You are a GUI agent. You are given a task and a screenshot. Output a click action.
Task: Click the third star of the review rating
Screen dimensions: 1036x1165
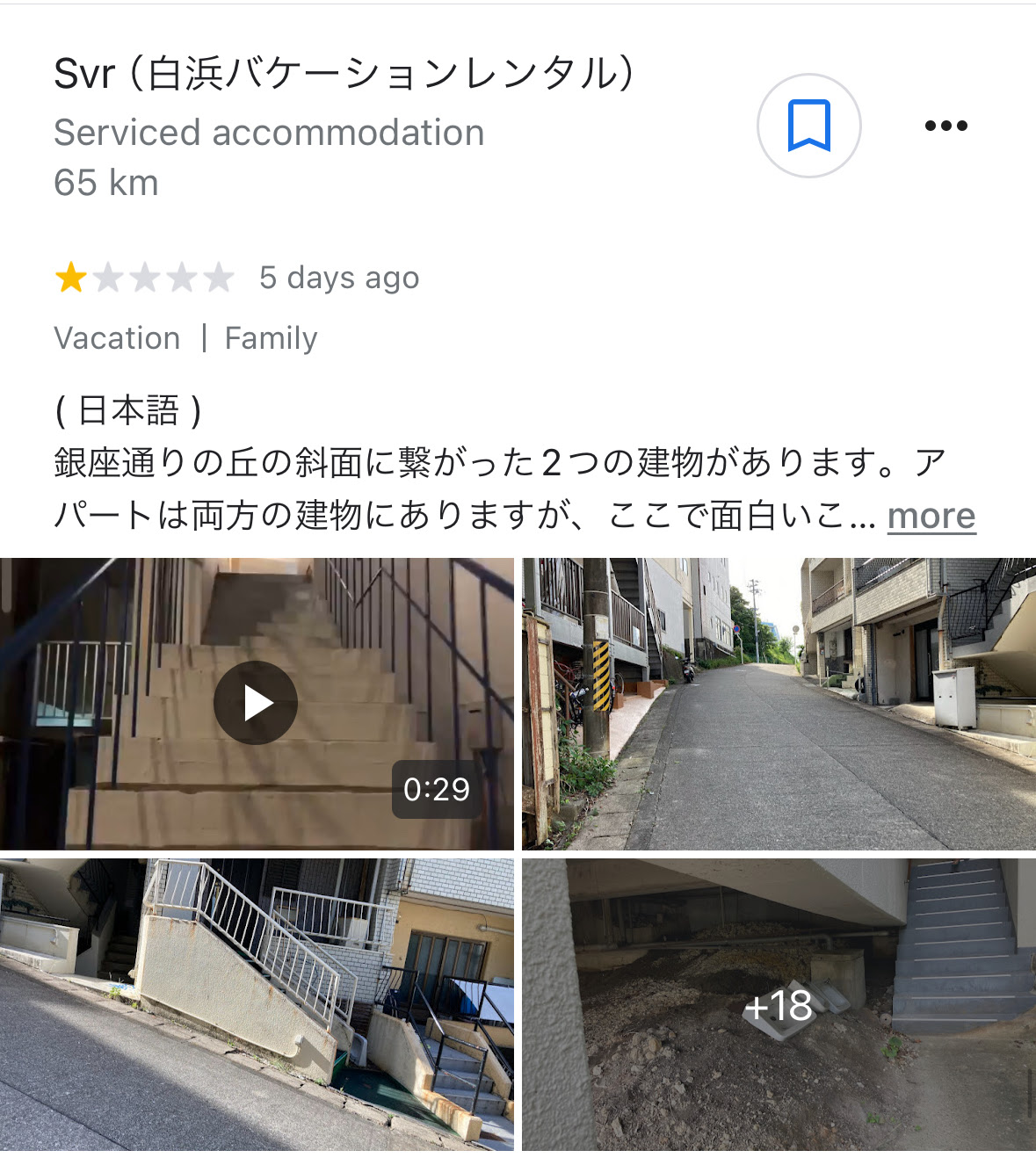click(x=146, y=277)
